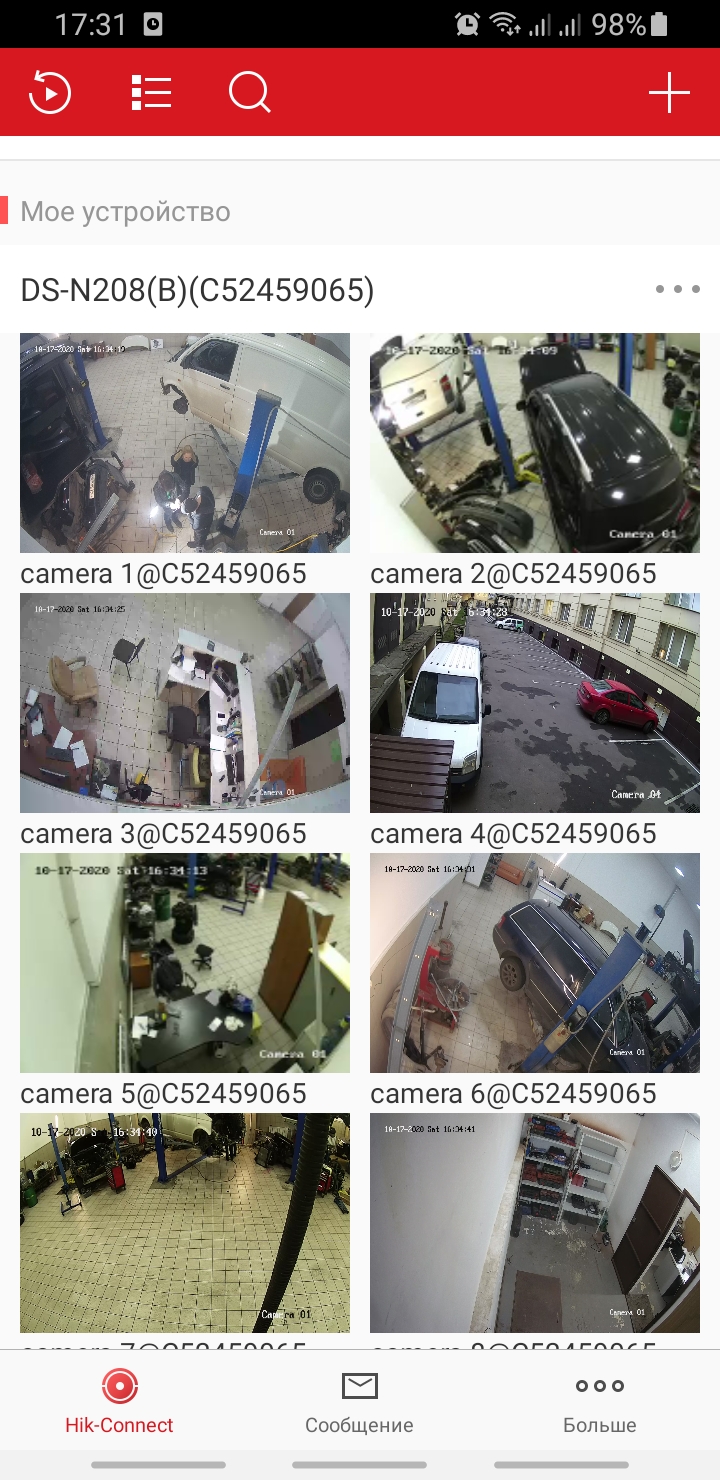
Task: Open camera 4@C52459065 preview
Action: 535,703
